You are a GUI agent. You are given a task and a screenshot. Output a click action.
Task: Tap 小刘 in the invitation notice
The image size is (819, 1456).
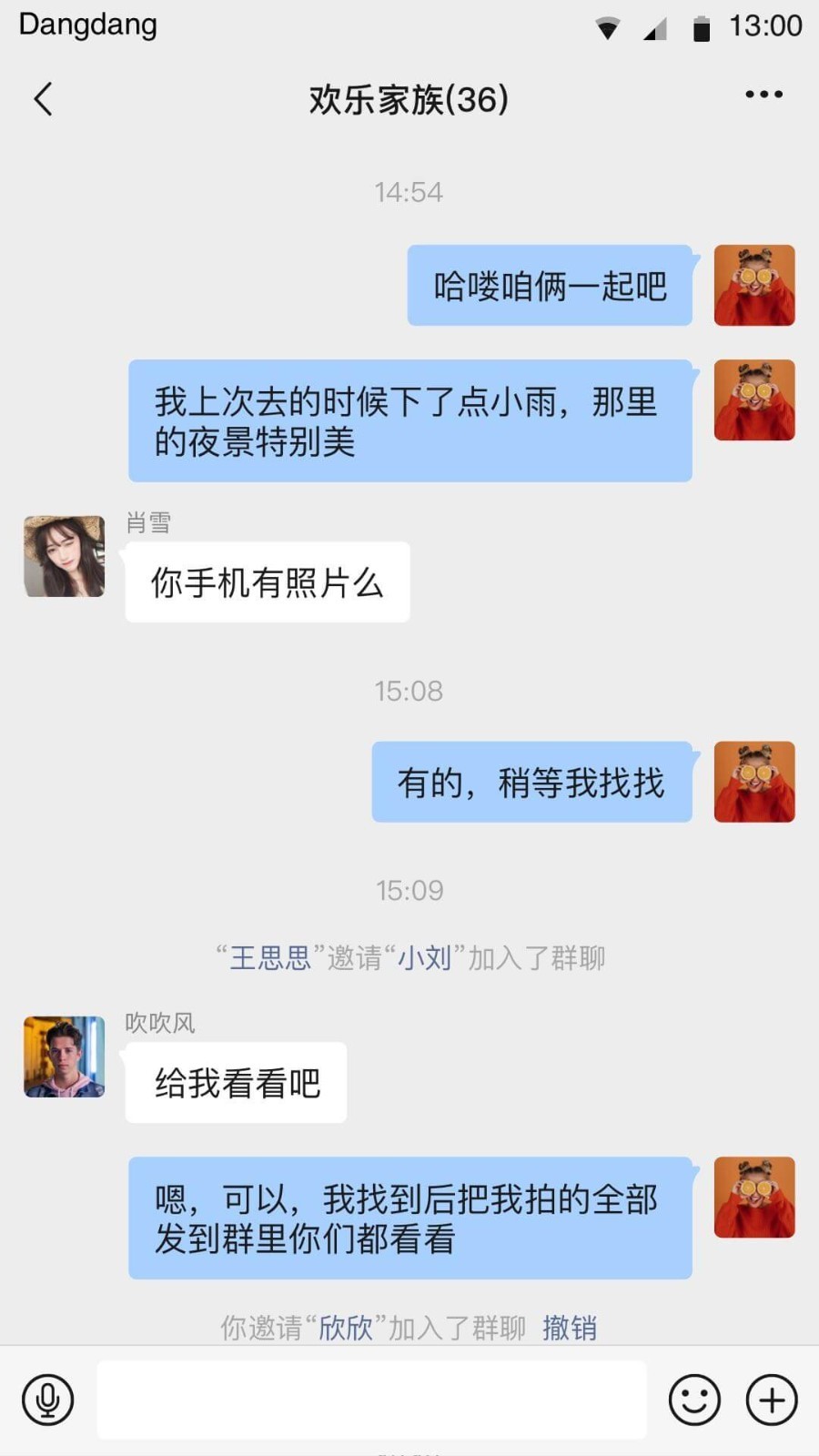[426, 958]
